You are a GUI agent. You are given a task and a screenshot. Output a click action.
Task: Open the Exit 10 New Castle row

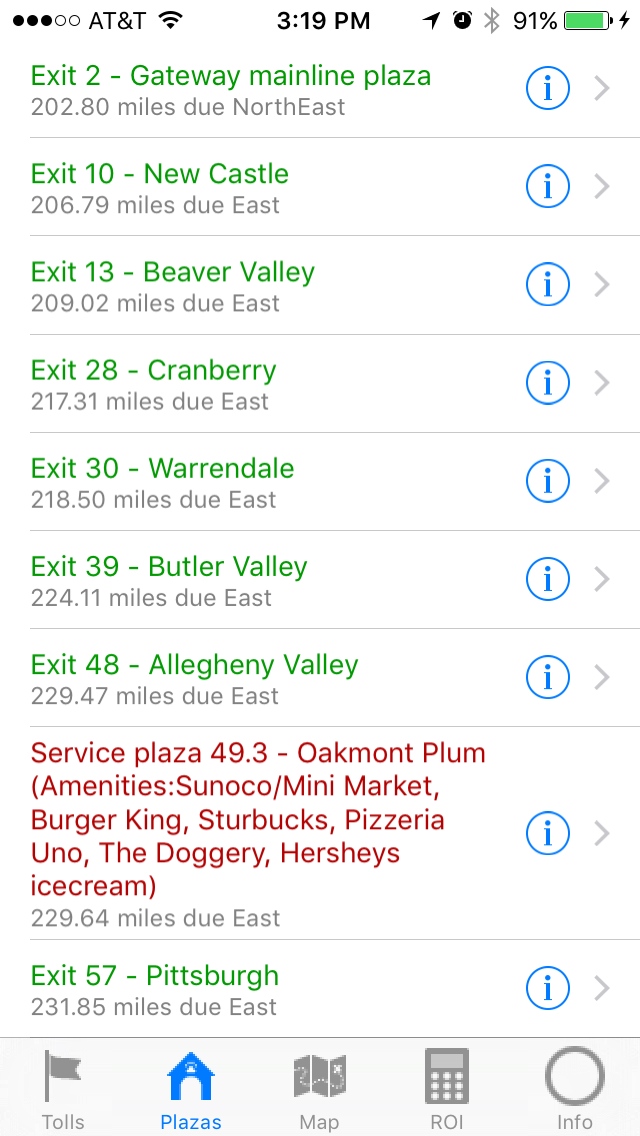(x=320, y=187)
